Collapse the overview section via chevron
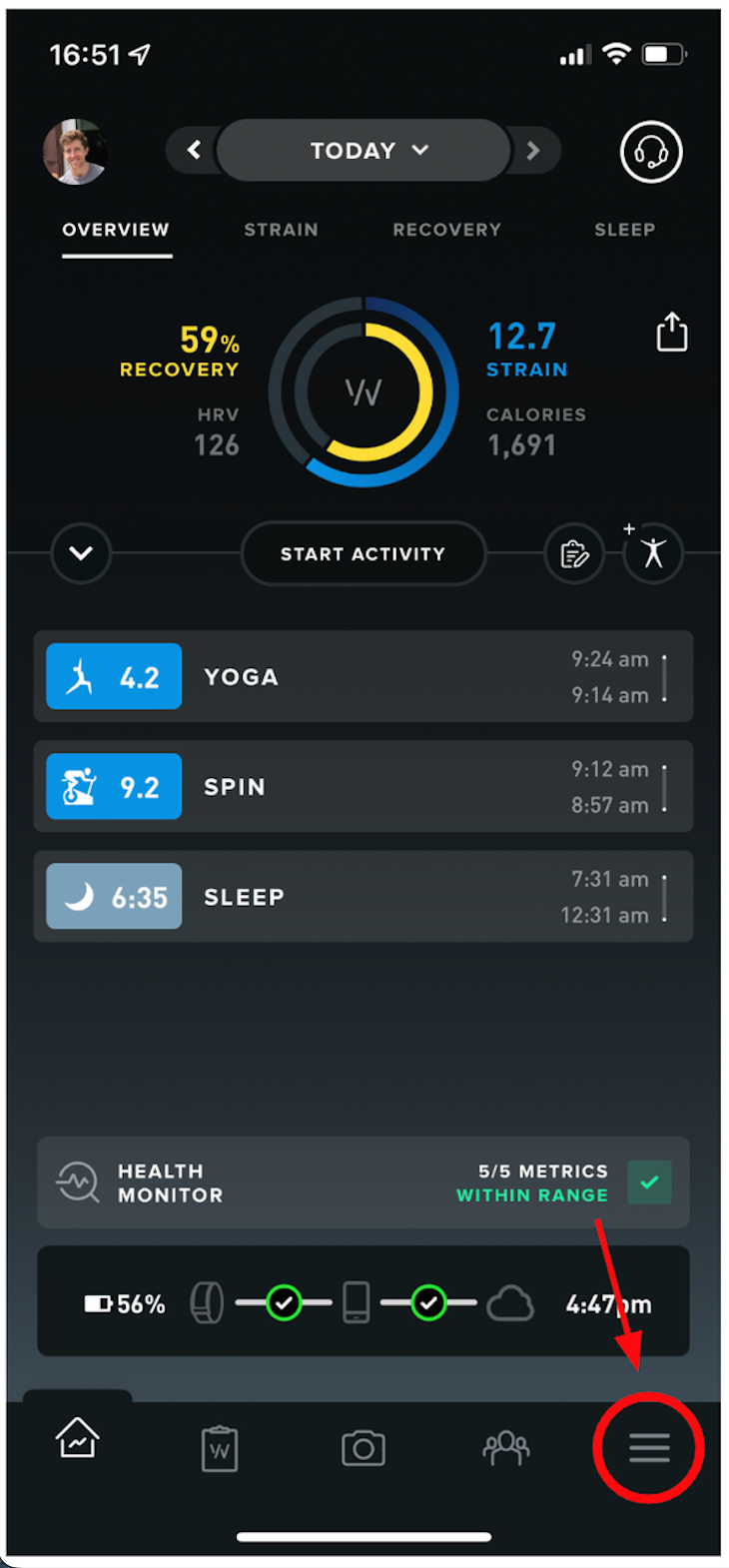 pos(81,553)
